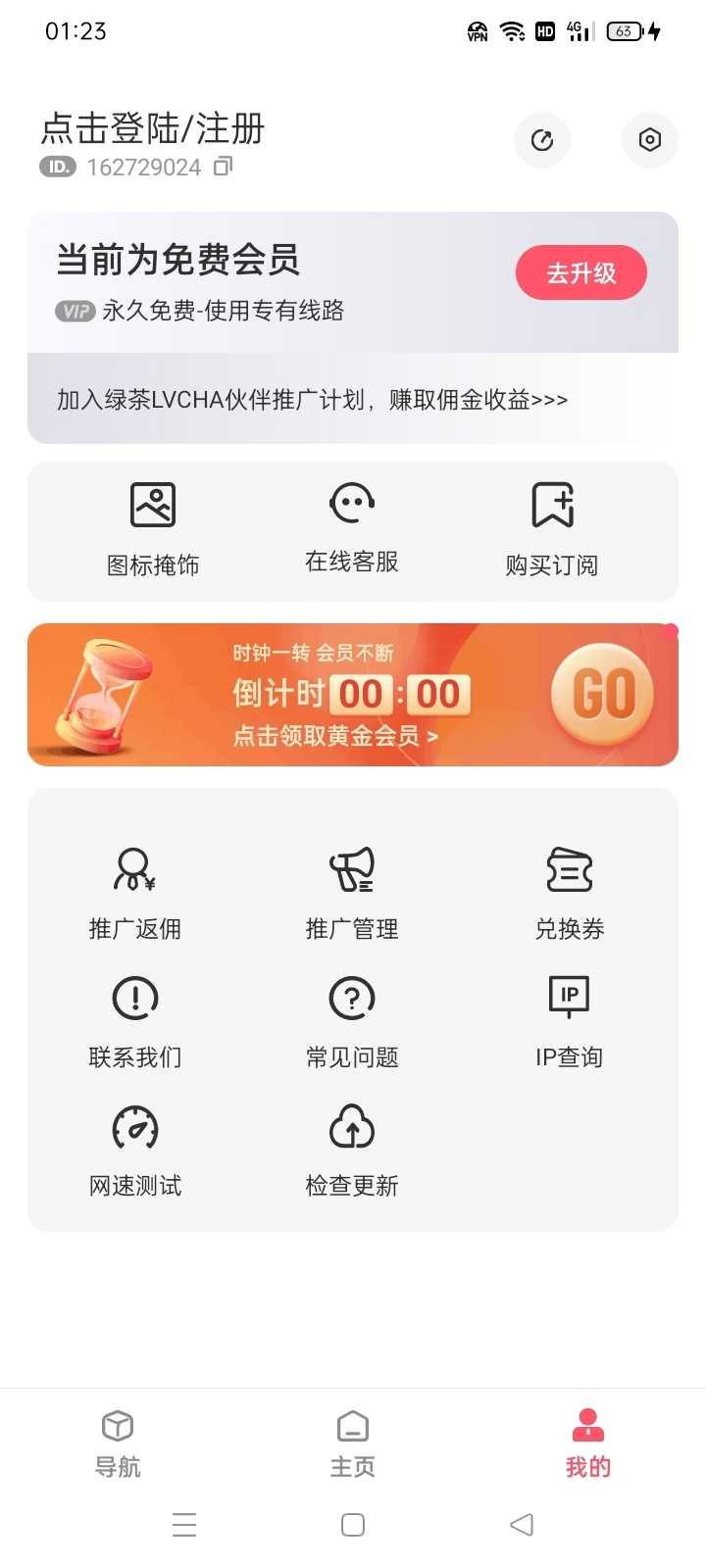
Task: Switch to the 导航 tab
Action: point(118,1444)
